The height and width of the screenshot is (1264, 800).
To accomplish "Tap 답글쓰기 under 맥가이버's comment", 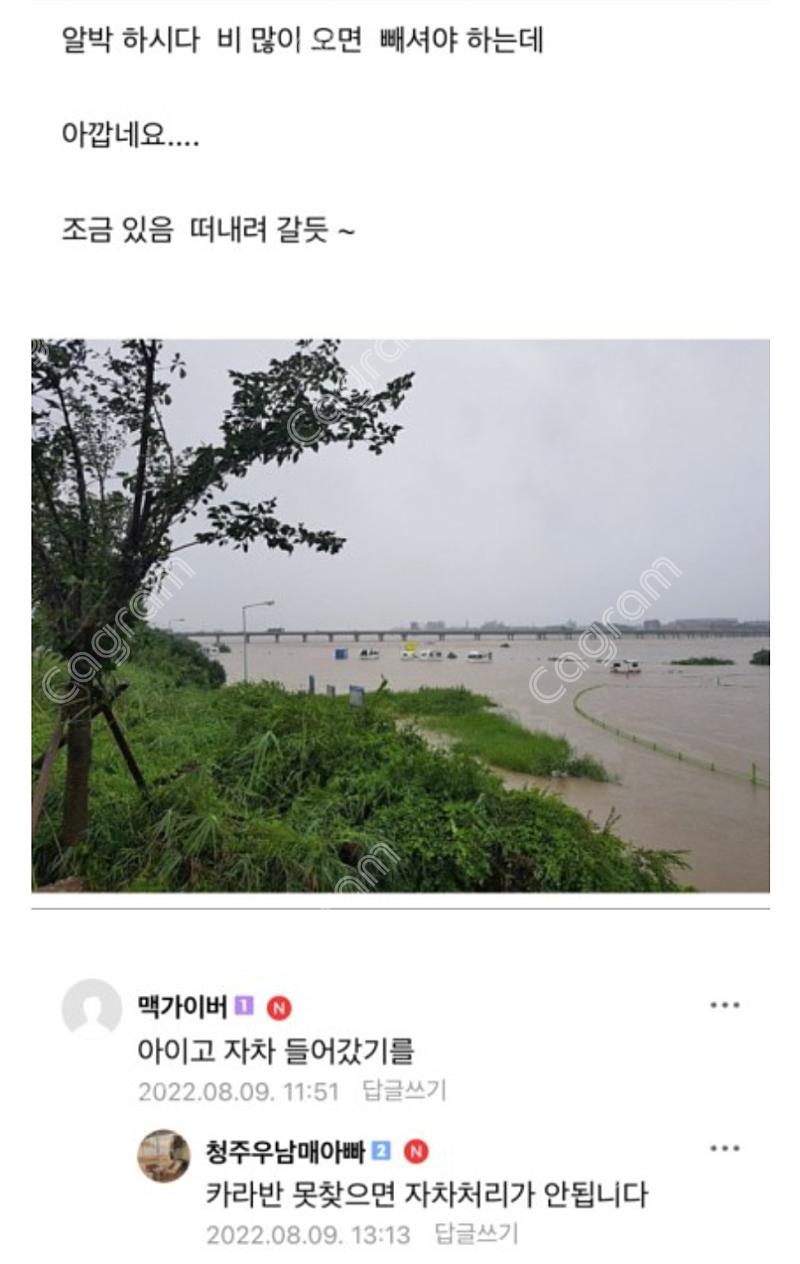I will point(404,1091).
